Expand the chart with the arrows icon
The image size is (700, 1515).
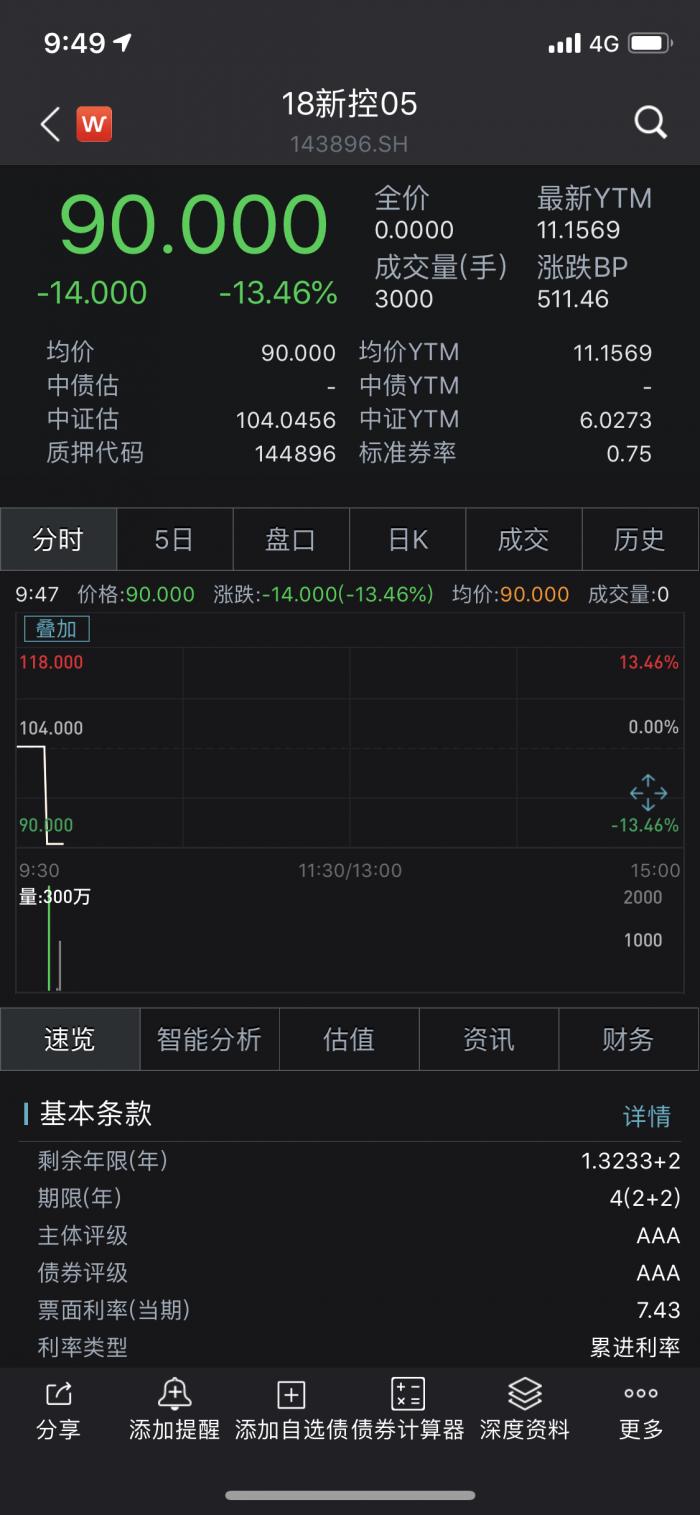point(648,792)
